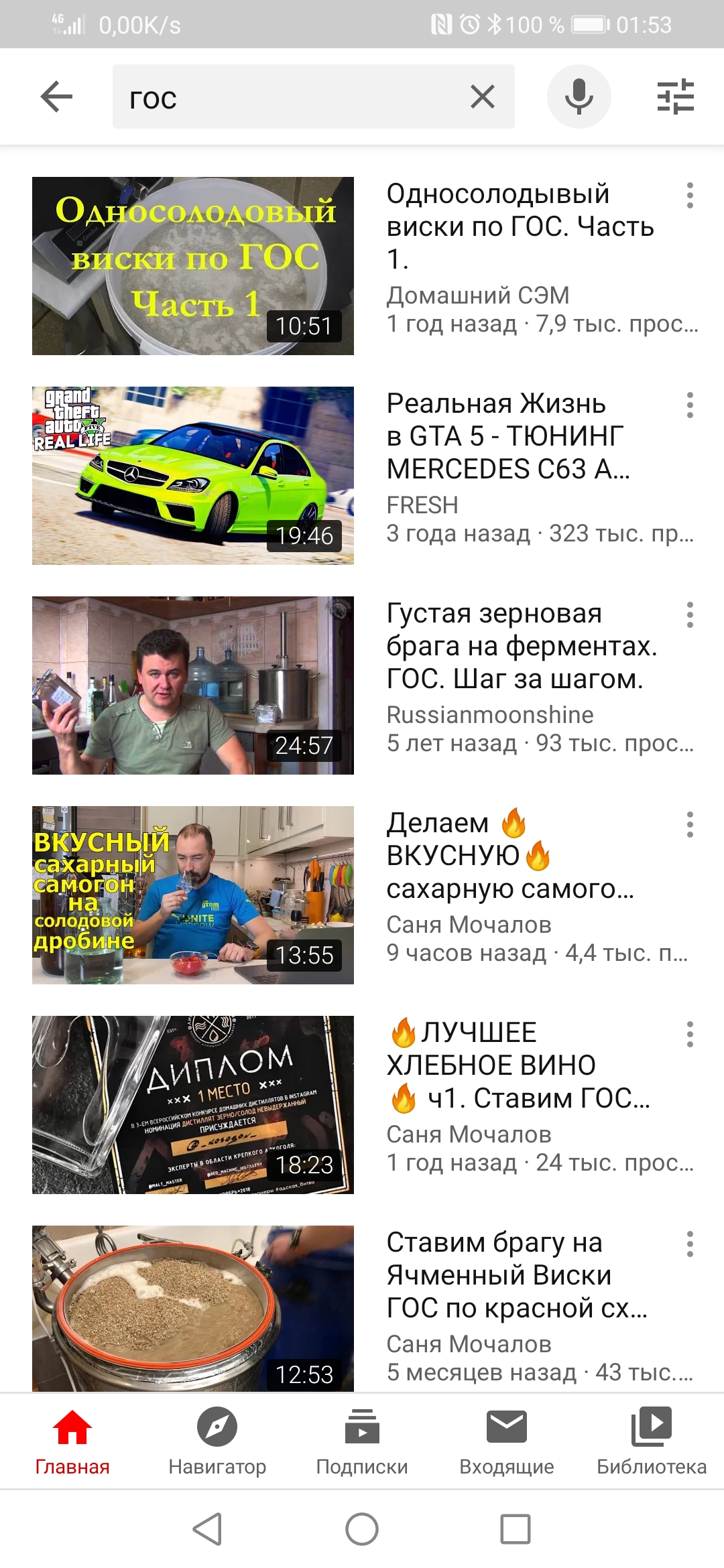Open overflow menu for 'Делаем ВКУСНУЮ' video
This screenshot has height=1568, width=724.
click(690, 825)
